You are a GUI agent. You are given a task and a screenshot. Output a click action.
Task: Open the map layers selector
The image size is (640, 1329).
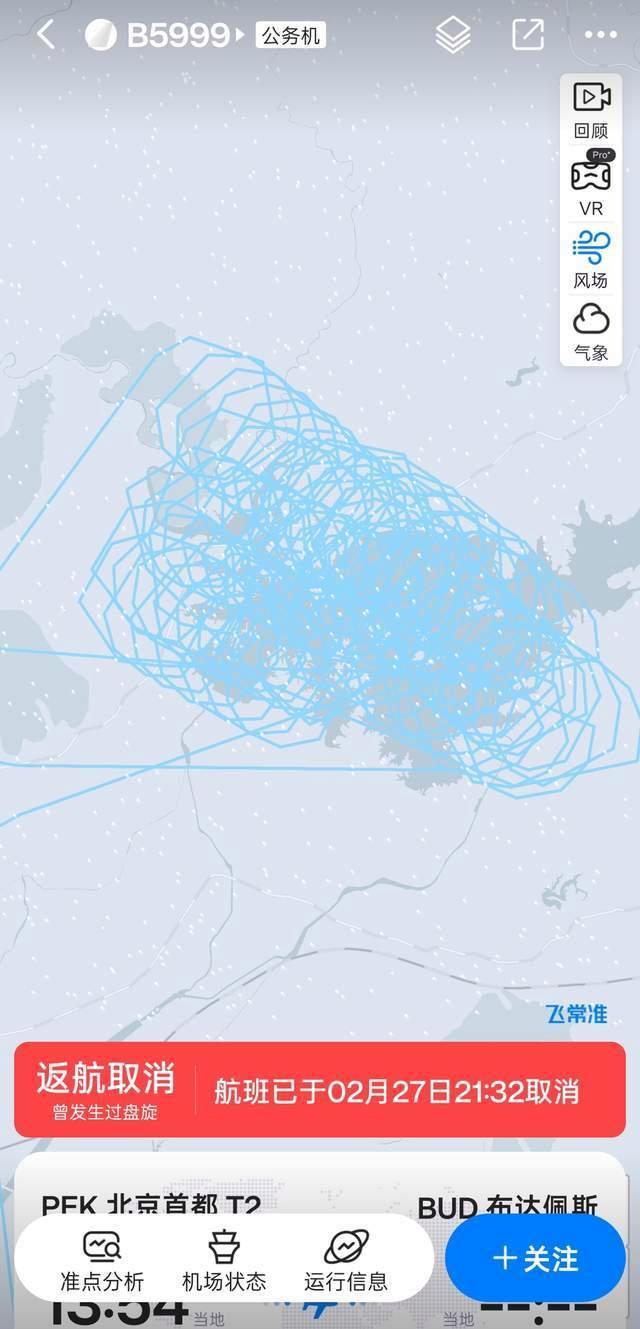tap(453, 35)
